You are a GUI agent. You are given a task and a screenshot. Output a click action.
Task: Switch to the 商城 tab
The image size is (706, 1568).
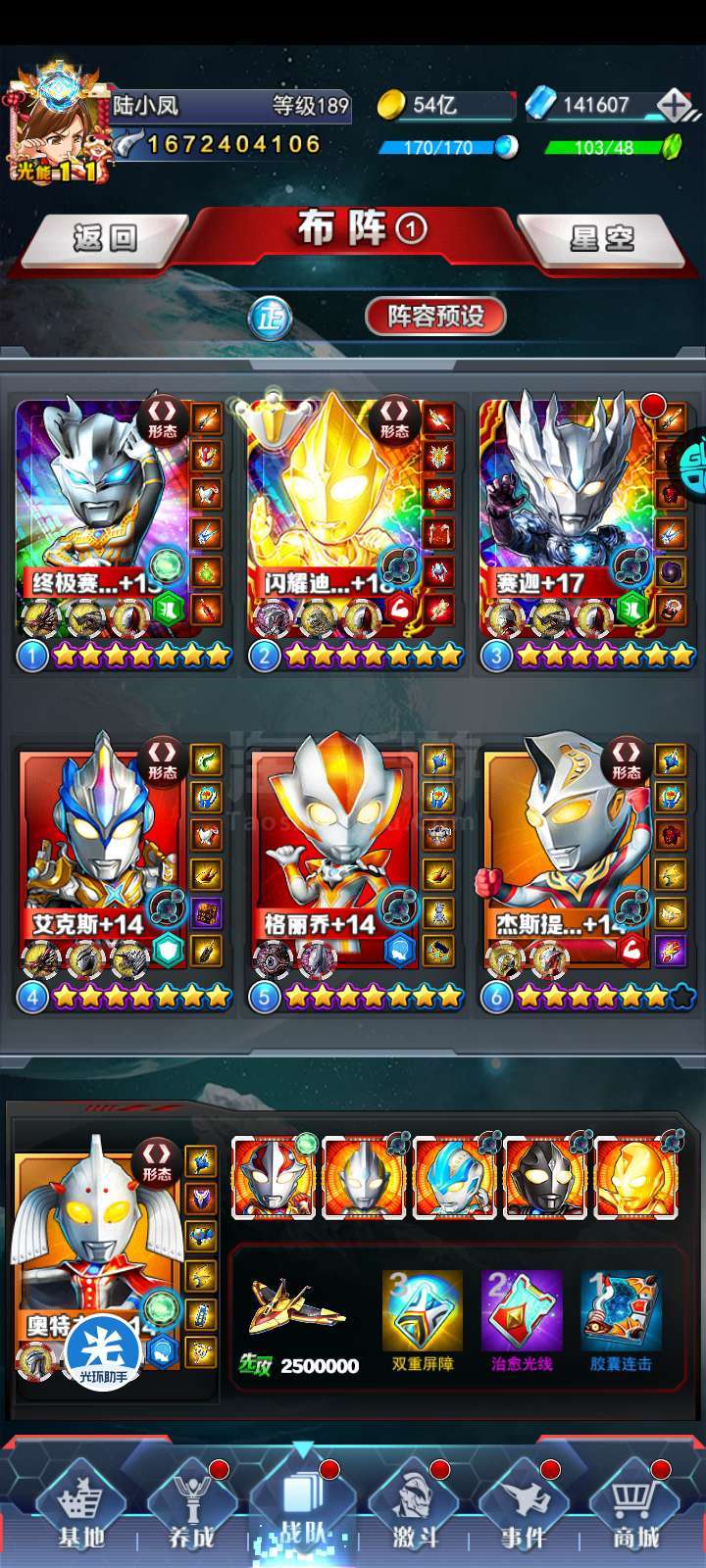[x=634, y=1512]
